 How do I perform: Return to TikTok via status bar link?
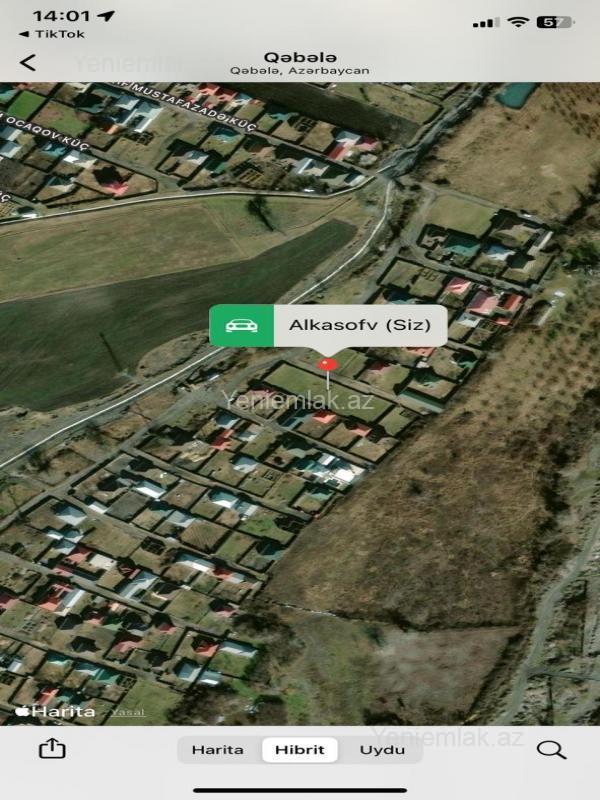[x=60, y=33]
